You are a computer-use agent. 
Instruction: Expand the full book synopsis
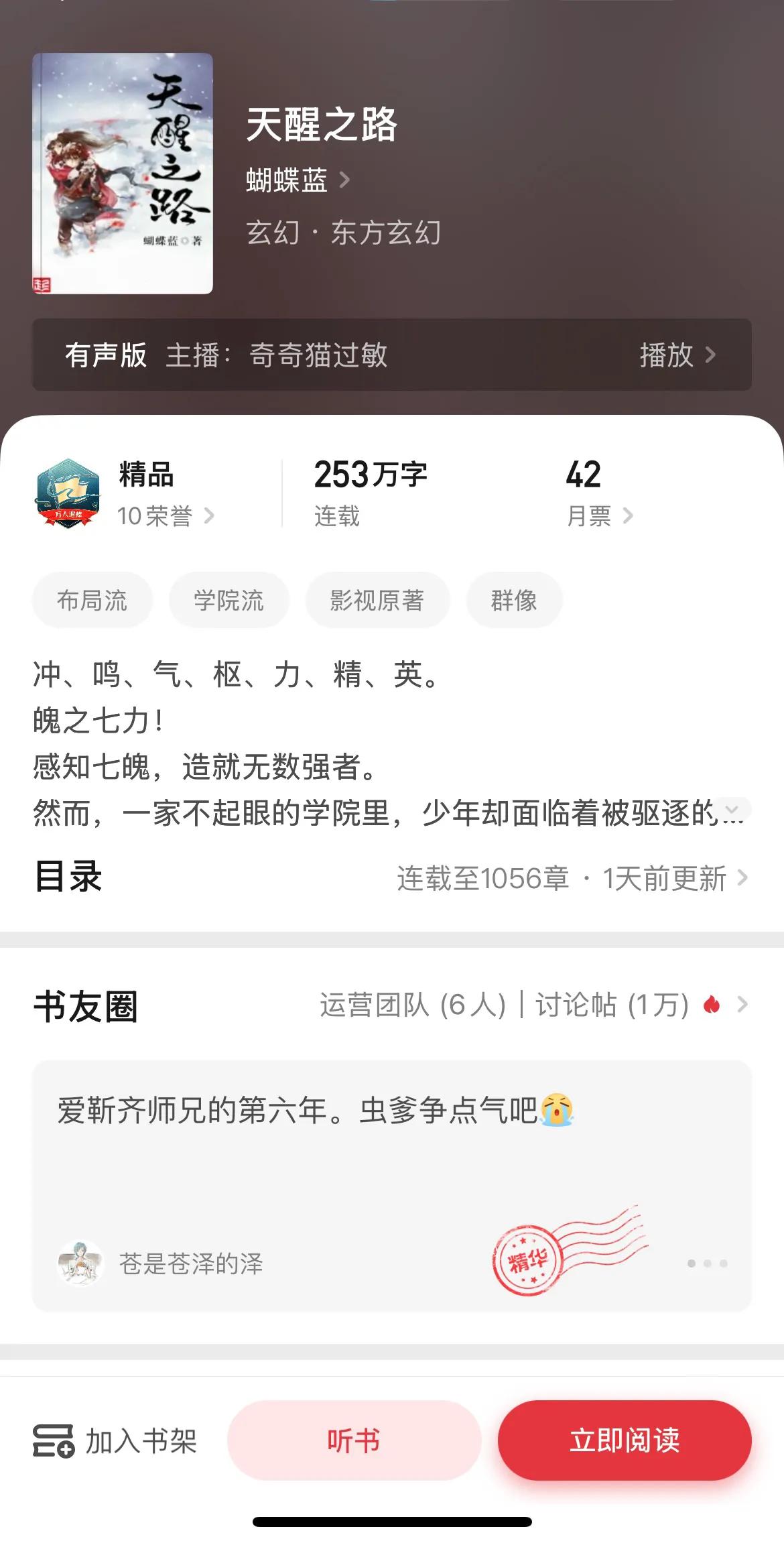click(x=732, y=810)
